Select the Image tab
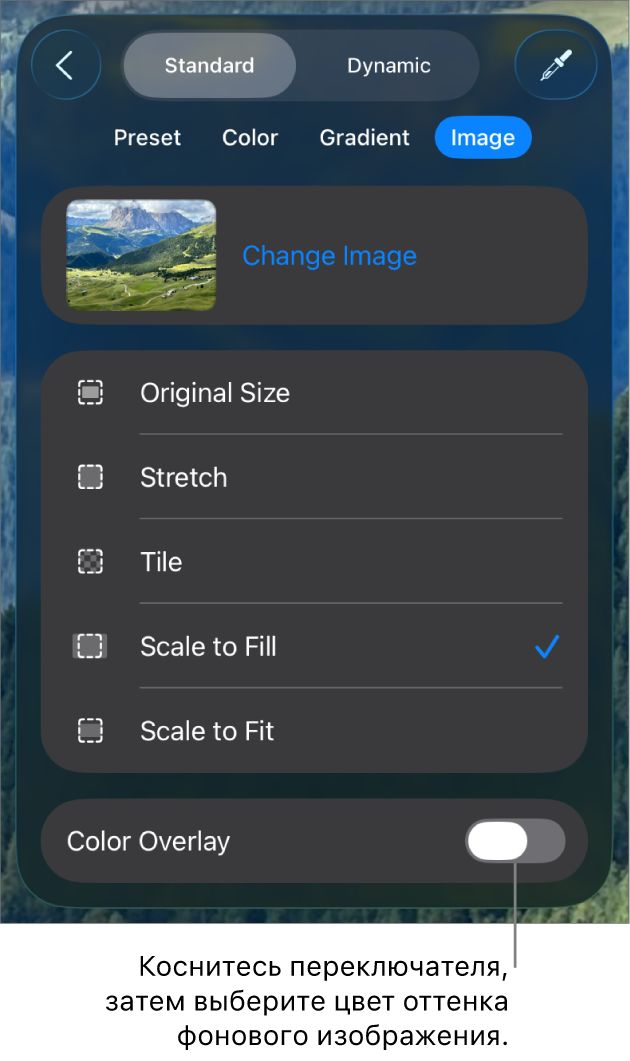630x1061 pixels. (x=482, y=138)
